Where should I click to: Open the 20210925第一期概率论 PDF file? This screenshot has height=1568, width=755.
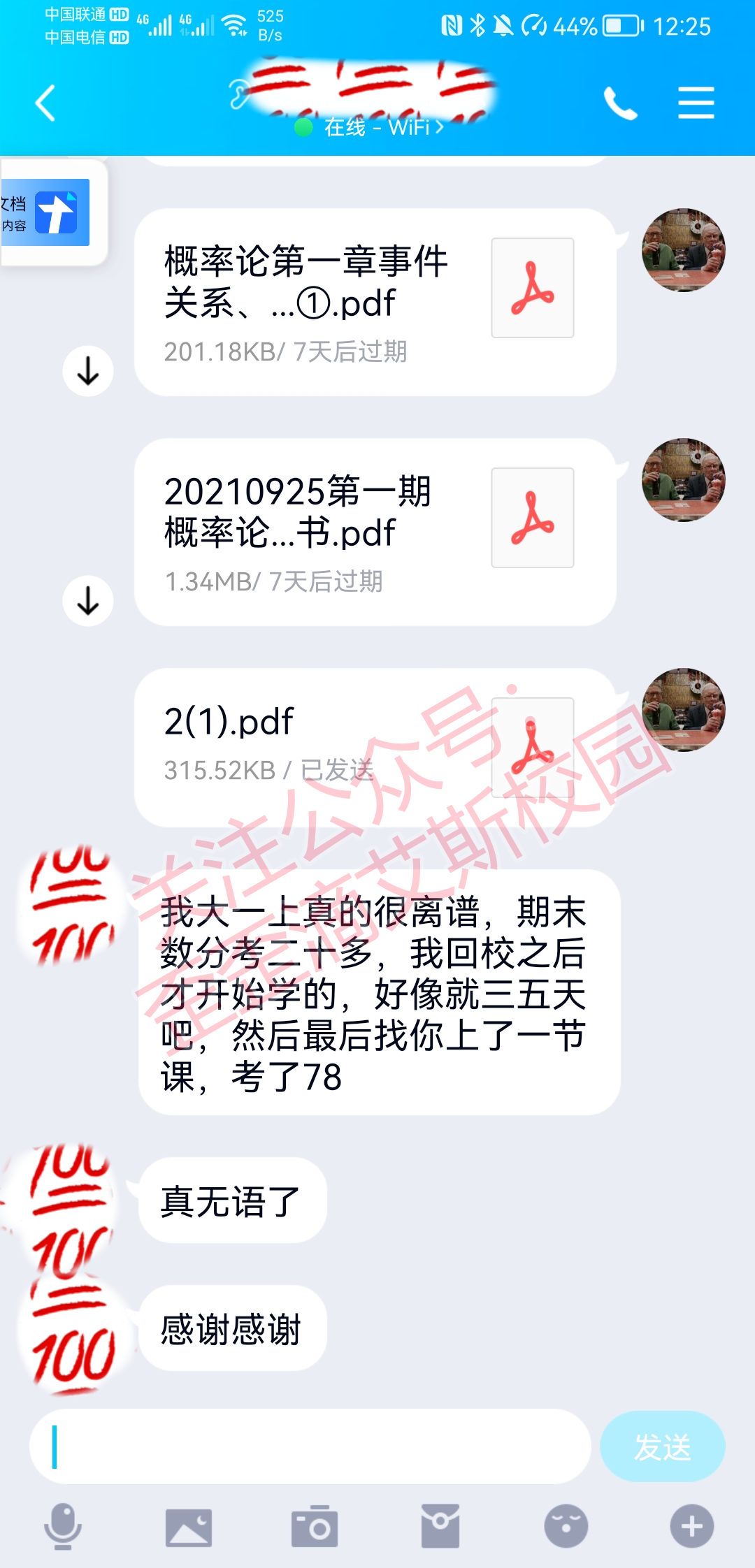pyautogui.click(x=375, y=532)
